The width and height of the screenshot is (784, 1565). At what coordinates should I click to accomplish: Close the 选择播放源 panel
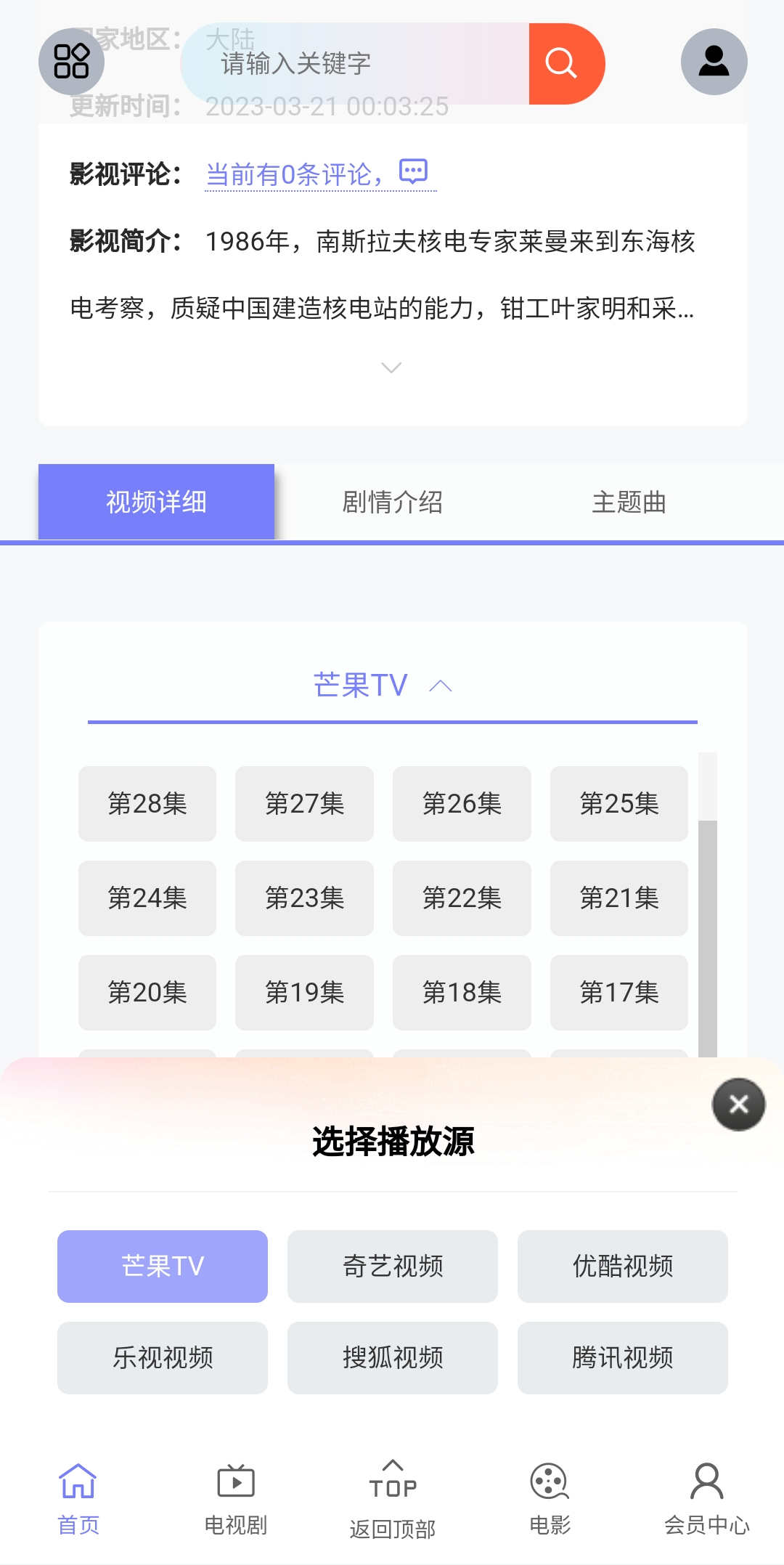[x=738, y=1105]
